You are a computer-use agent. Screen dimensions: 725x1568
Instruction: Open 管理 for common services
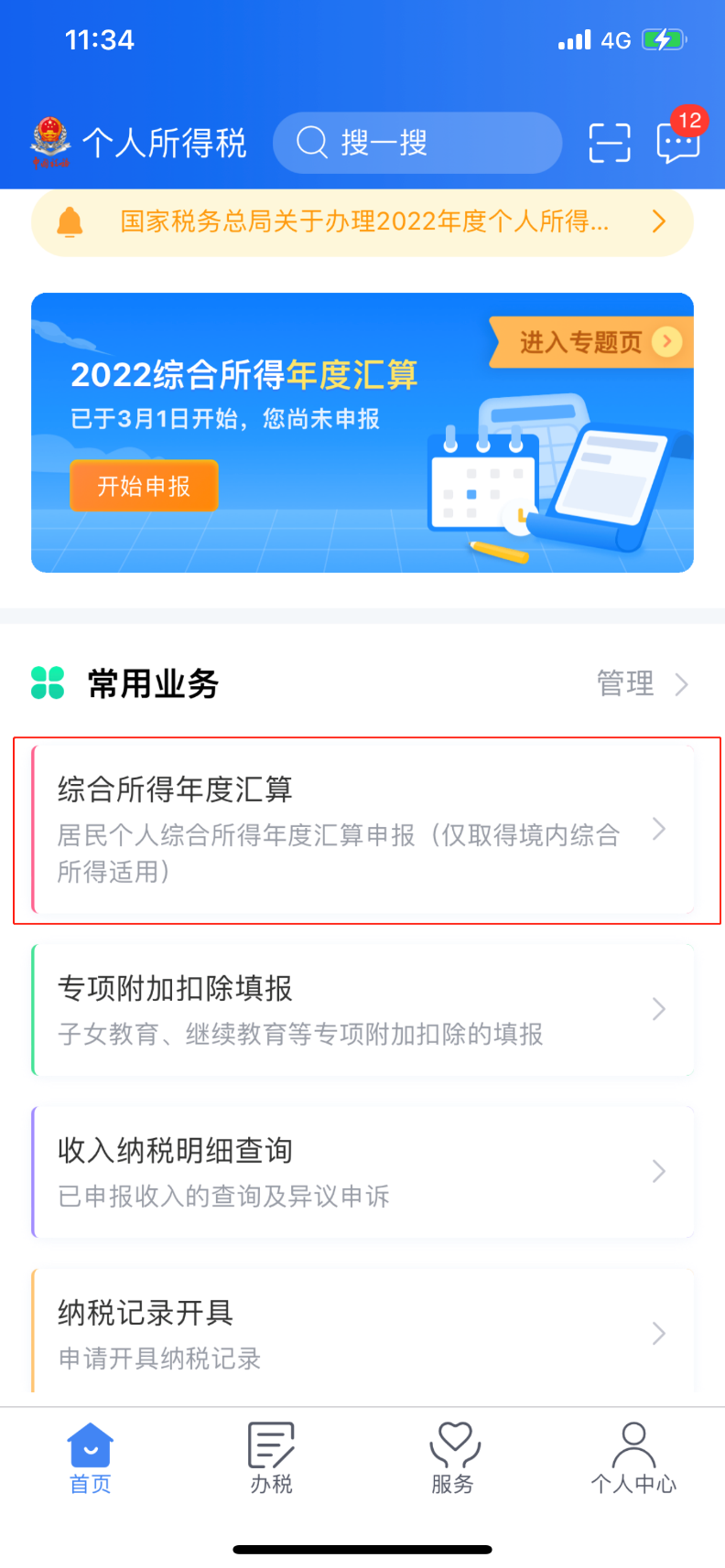641,683
